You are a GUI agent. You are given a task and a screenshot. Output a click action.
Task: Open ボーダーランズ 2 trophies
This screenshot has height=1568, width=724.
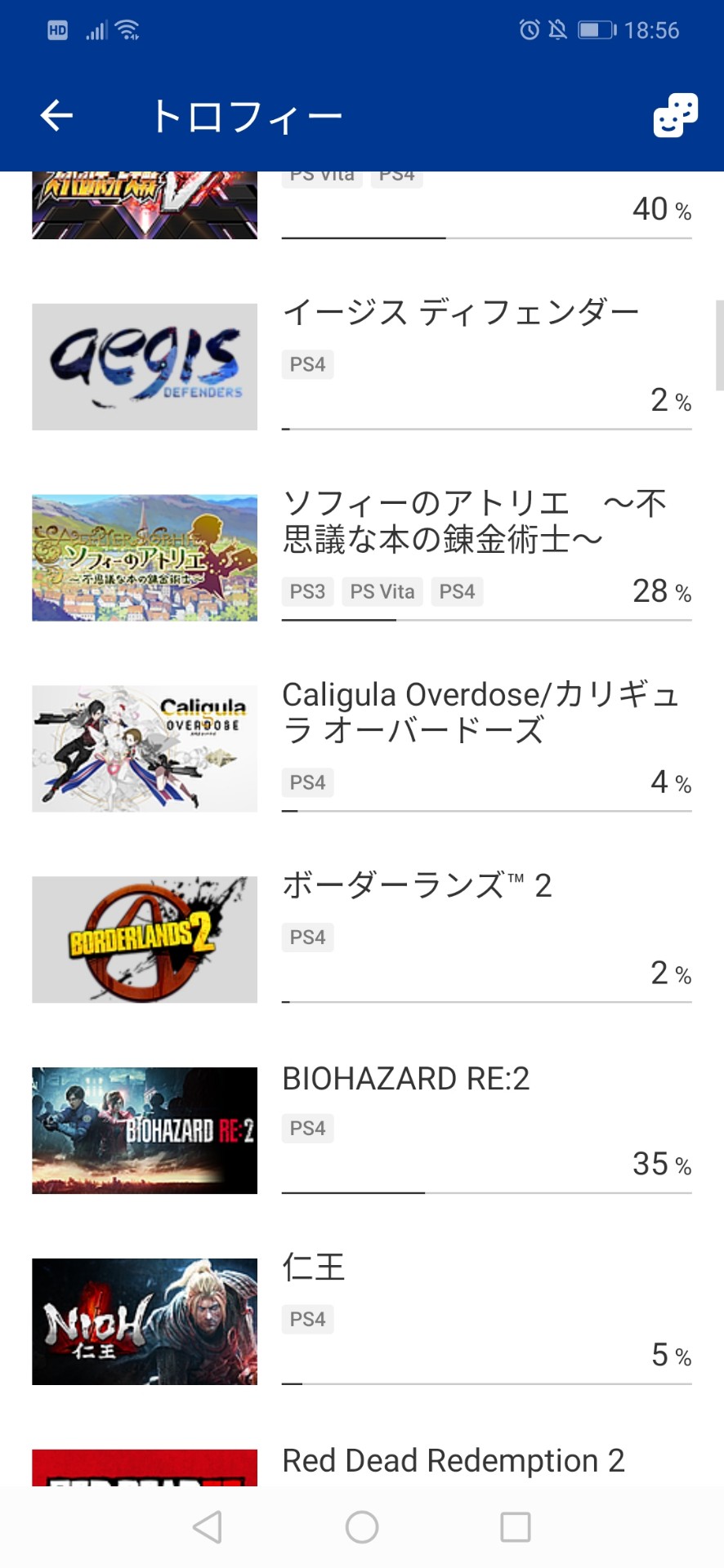(362, 940)
